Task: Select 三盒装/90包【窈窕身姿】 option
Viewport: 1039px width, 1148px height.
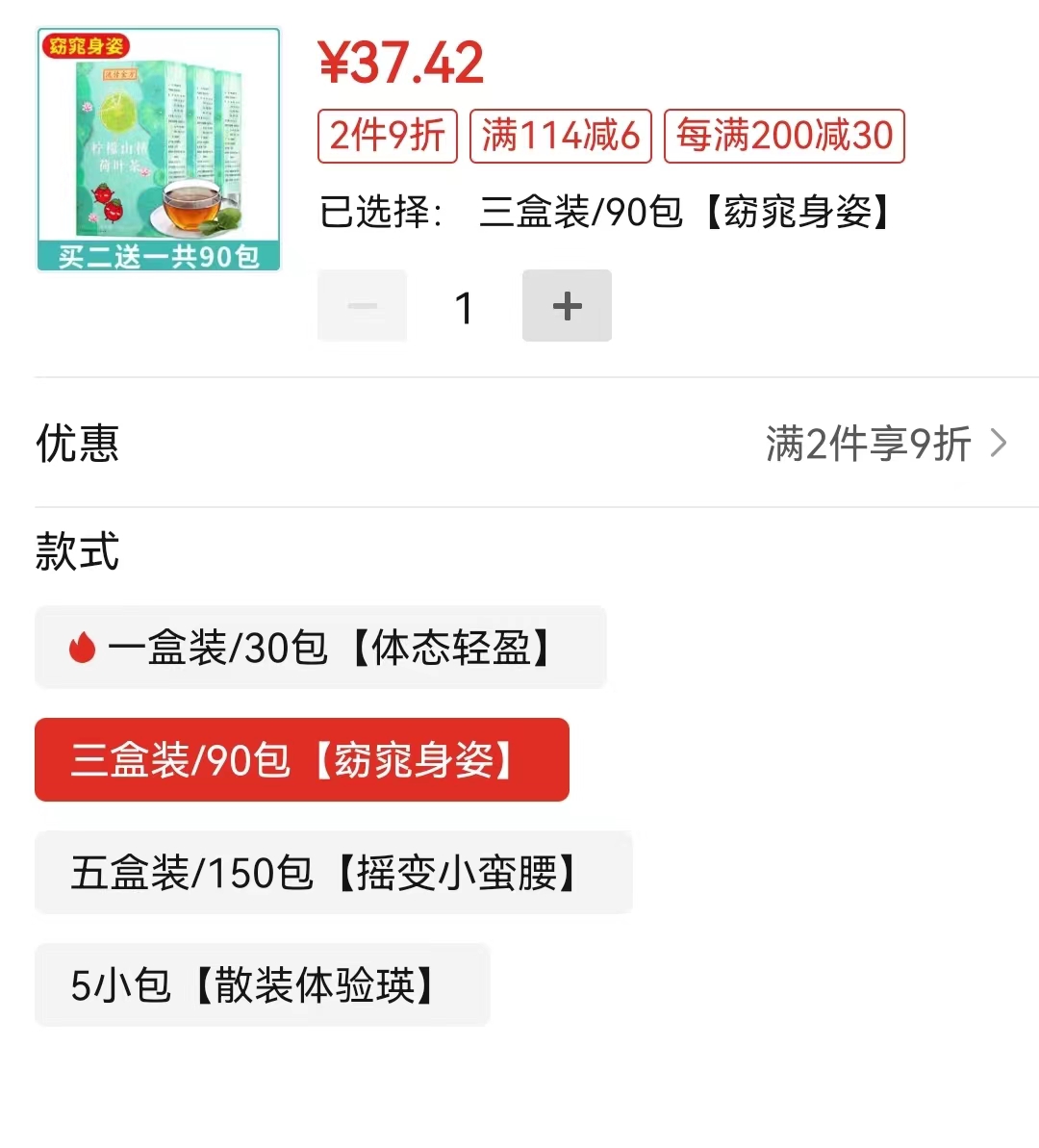Action: point(302,760)
